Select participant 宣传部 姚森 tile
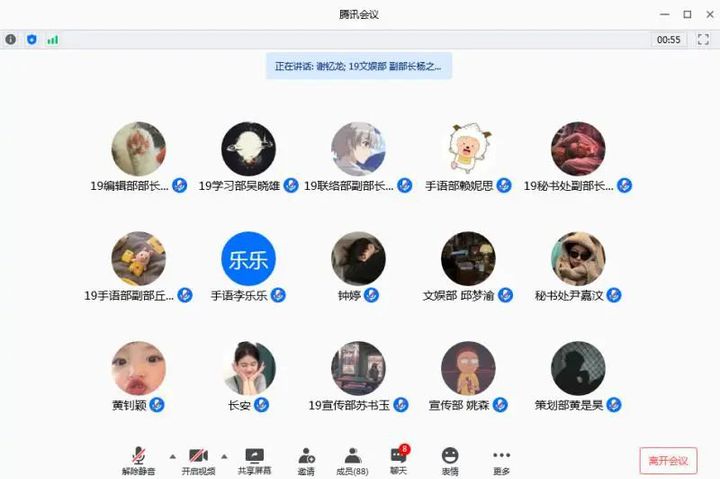The image size is (720, 479). click(x=468, y=368)
